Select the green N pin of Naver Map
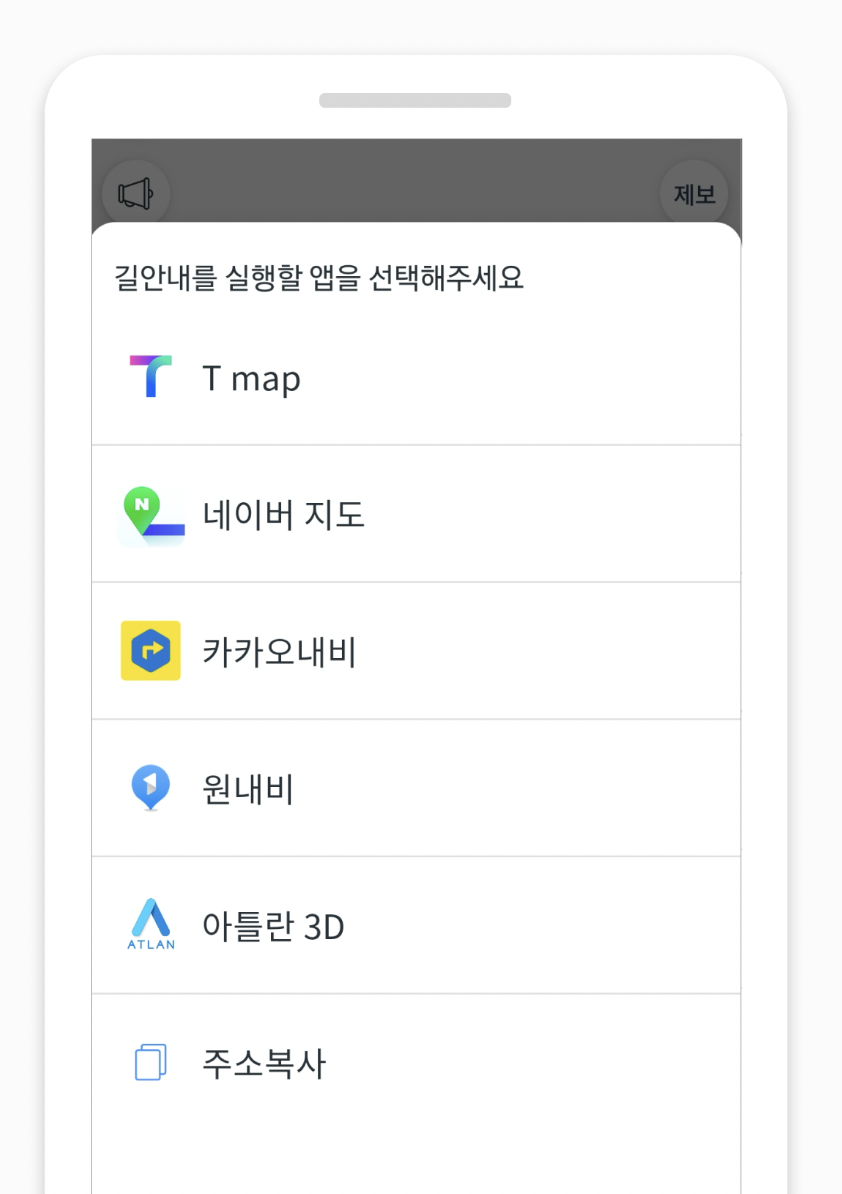The image size is (842, 1194). (144, 505)
